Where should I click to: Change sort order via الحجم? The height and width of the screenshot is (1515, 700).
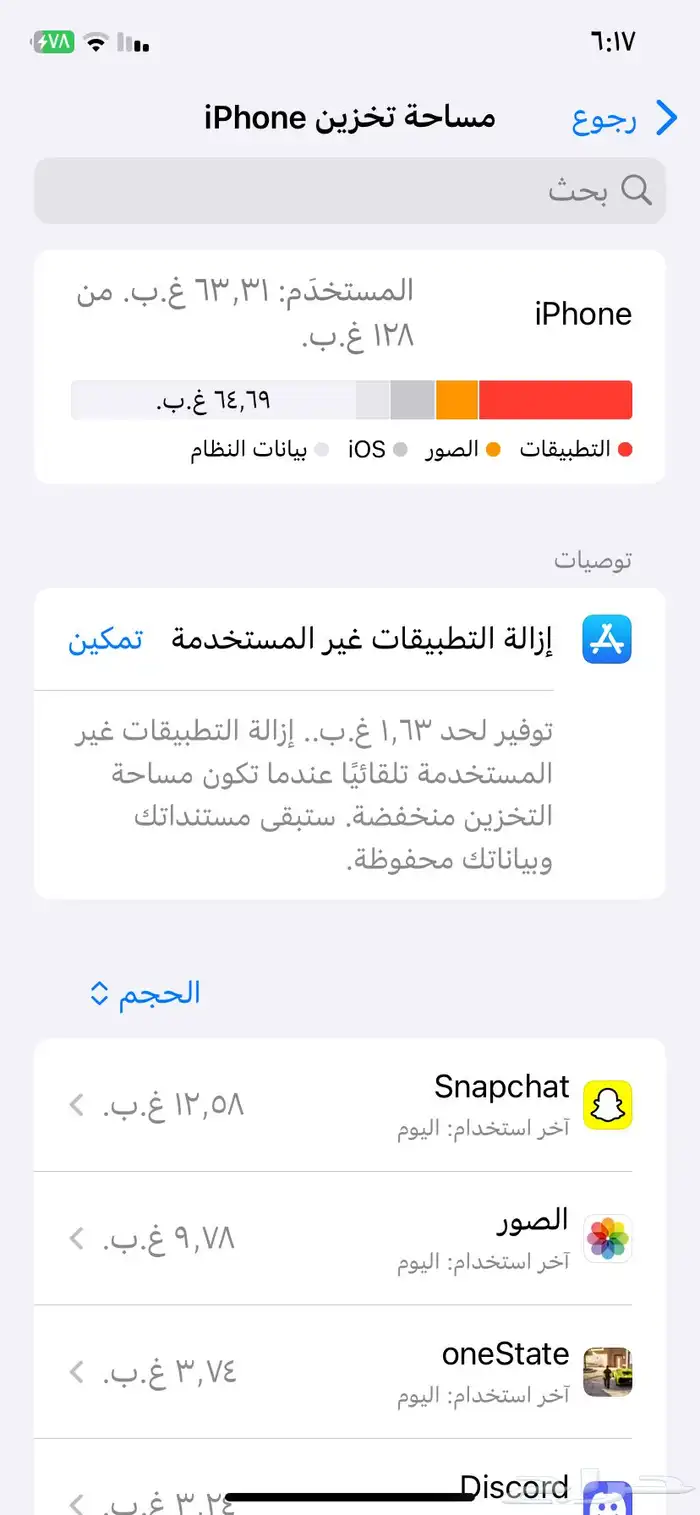[145, 993]
